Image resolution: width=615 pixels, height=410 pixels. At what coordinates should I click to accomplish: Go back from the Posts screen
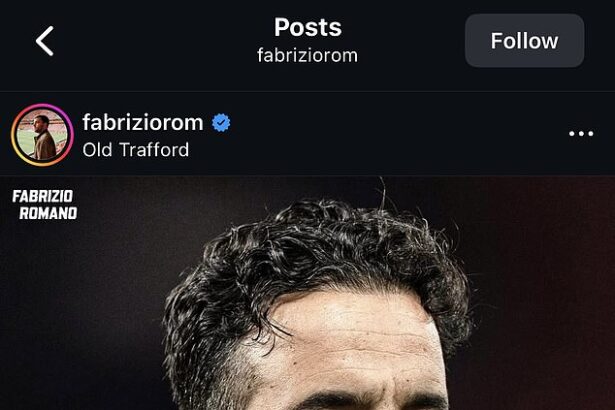(x=45, y=41)
